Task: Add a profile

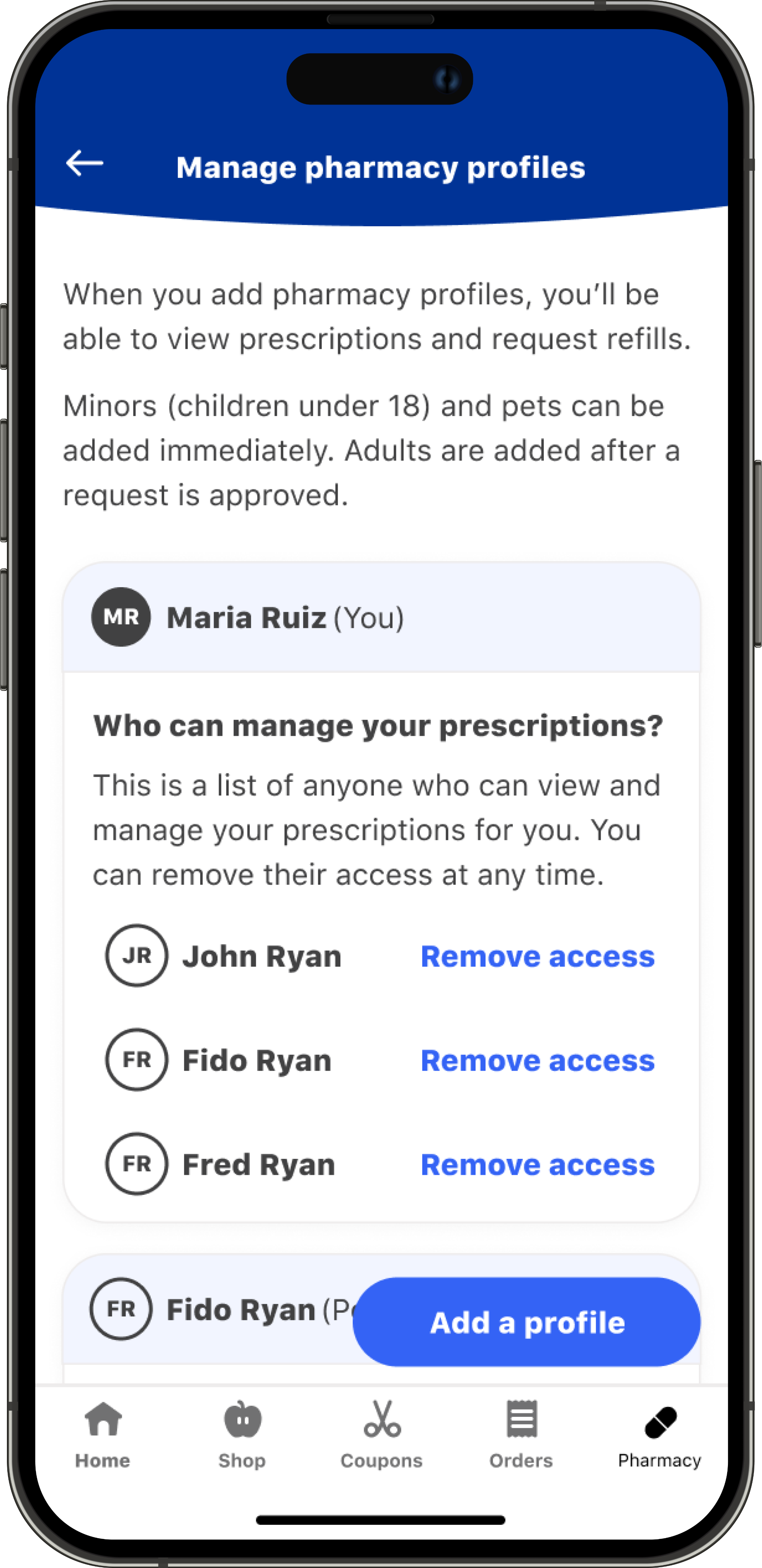Action: tap(527, 1323)
